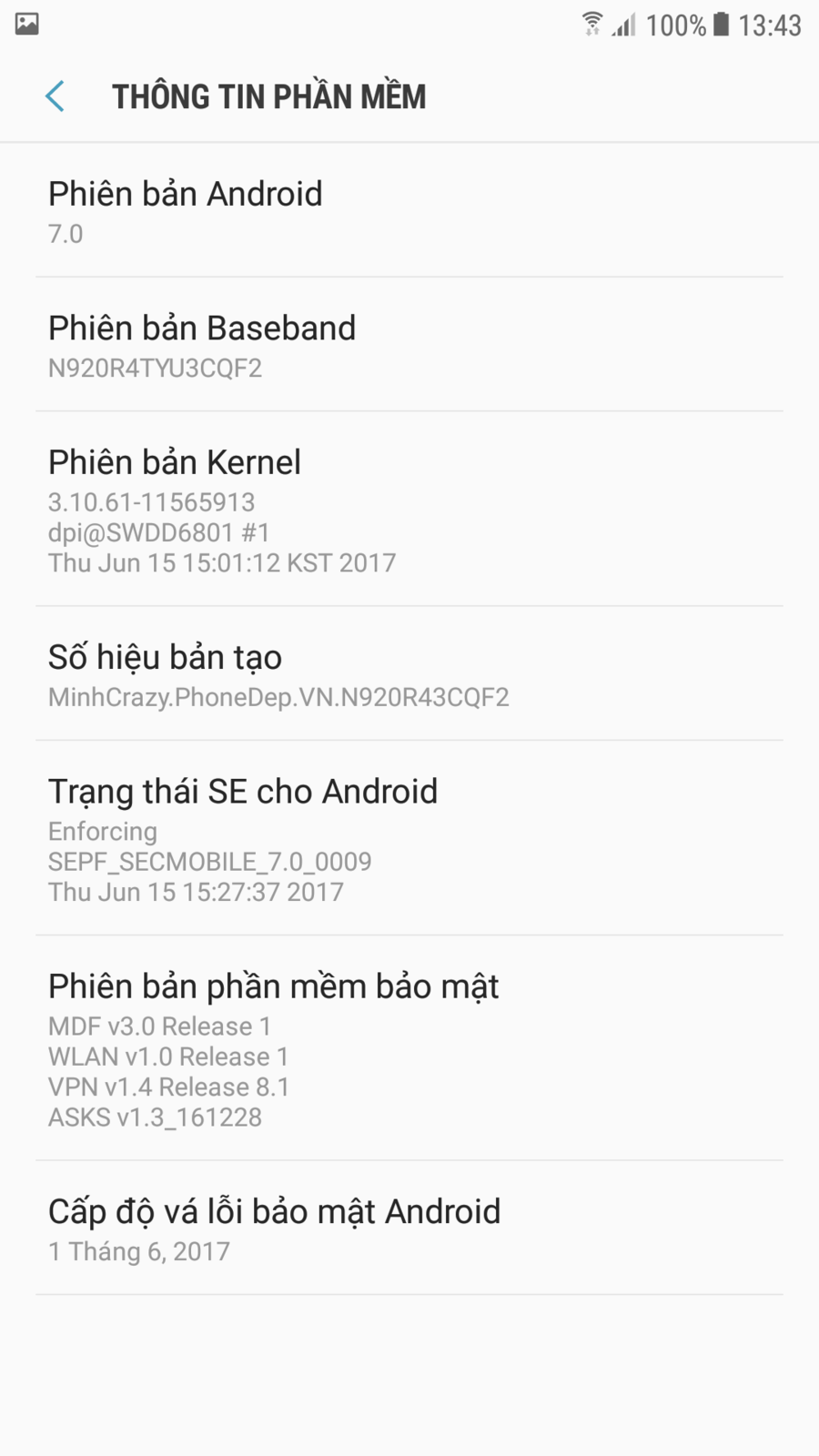Select the Phiên bản Baseband row

point(409,346)
